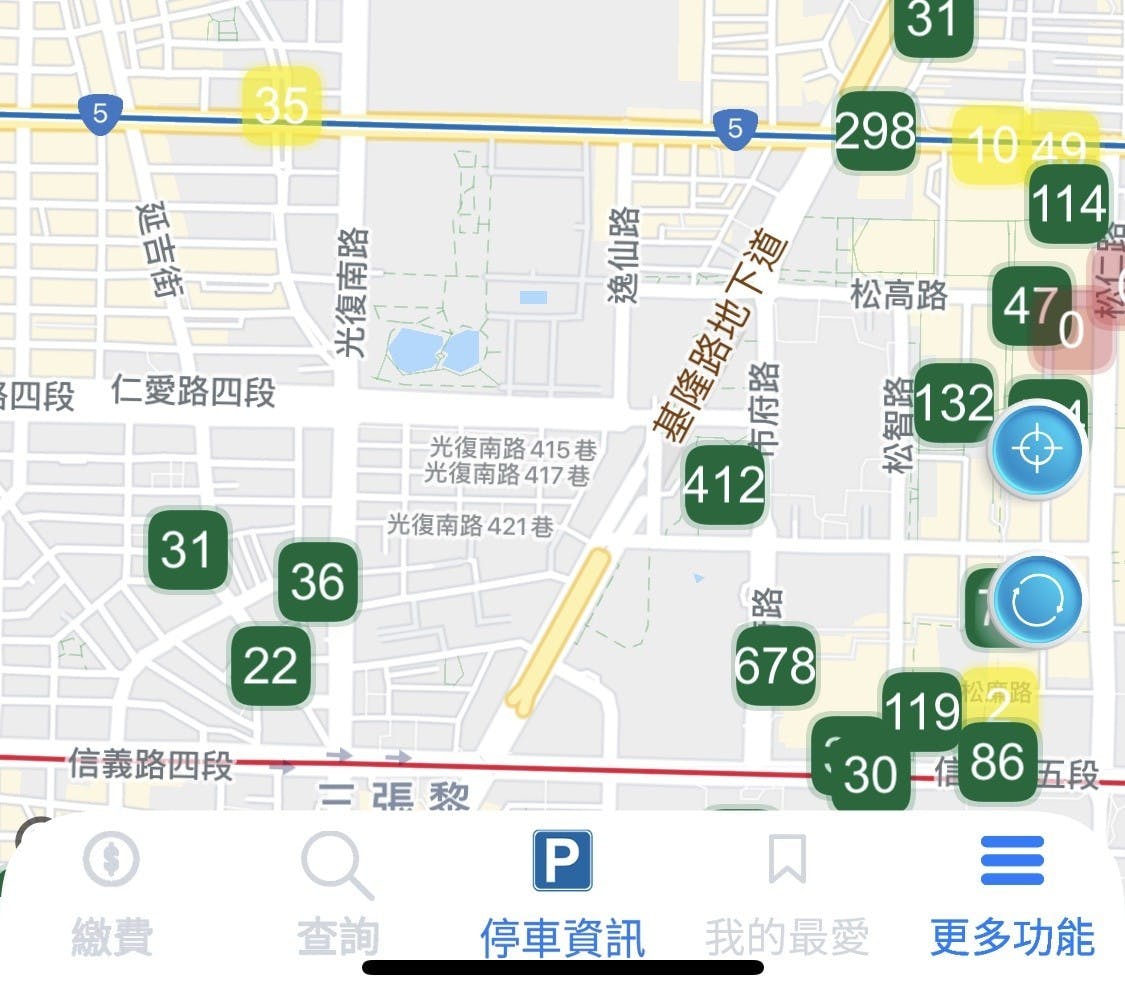
Task: Open 我的最愛 favorites tab
Action: [787, 893]
